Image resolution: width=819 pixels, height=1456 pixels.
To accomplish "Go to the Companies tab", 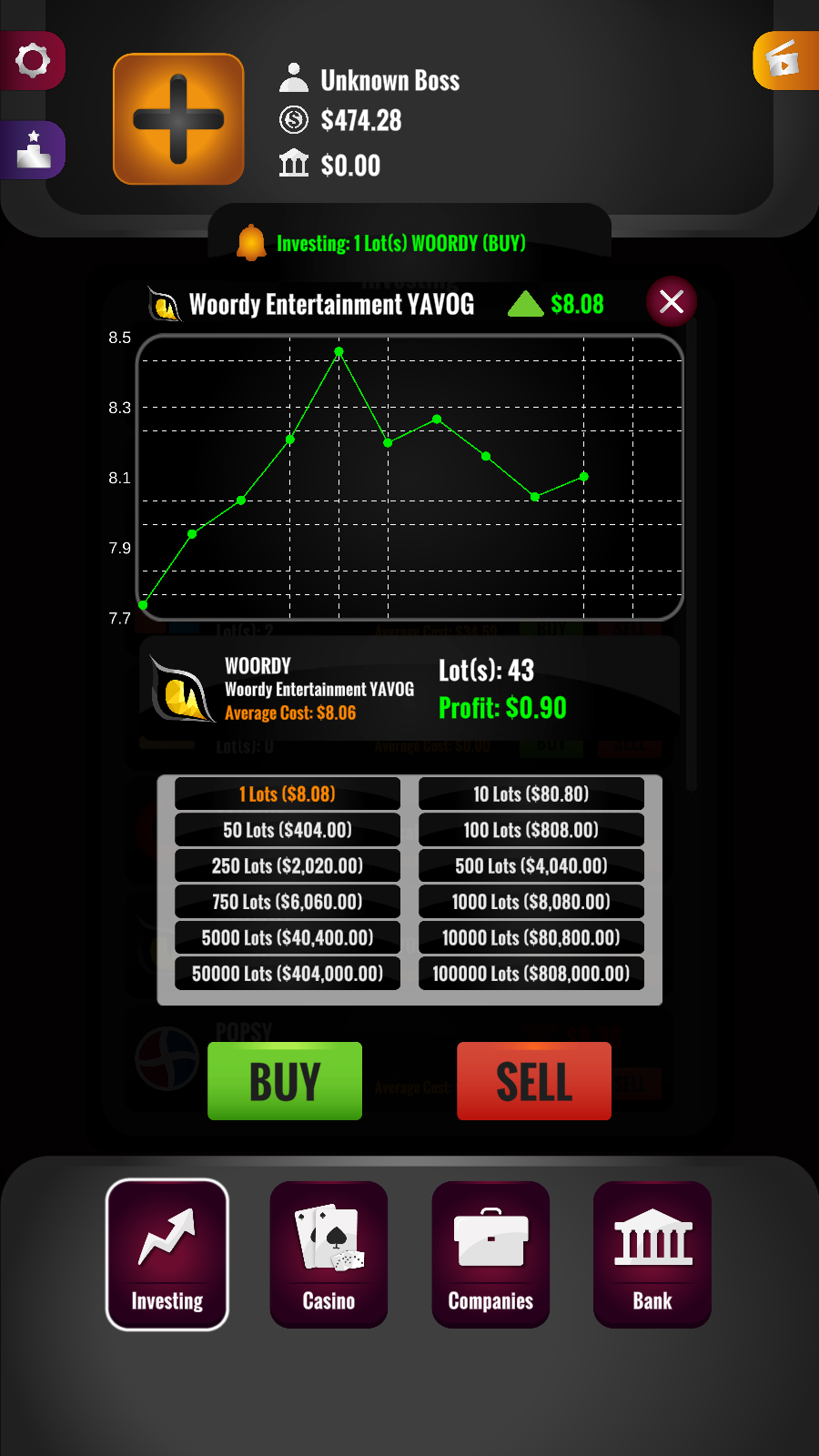I will click(x=490, y=1255).
